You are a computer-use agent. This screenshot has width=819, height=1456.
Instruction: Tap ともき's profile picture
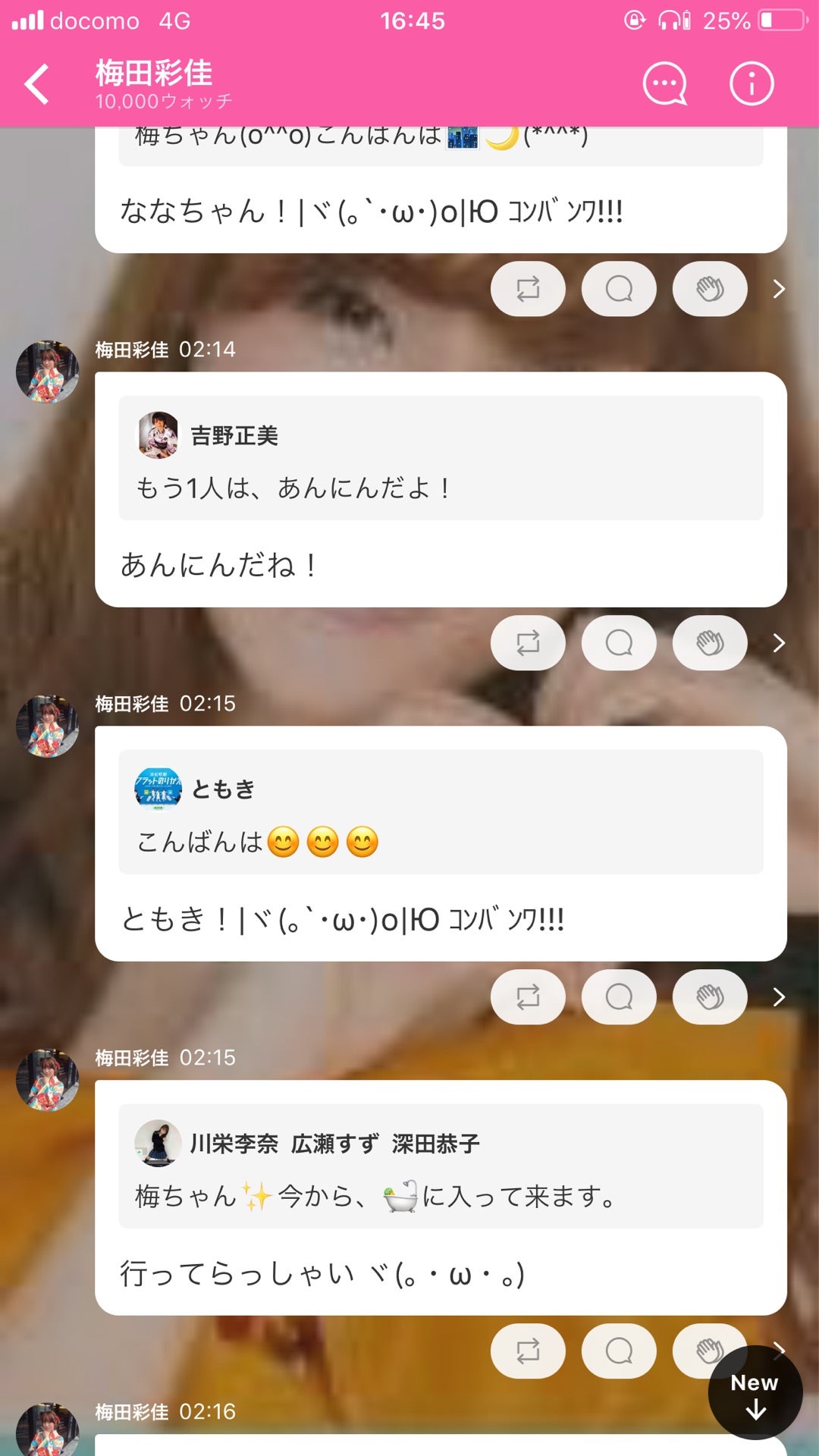click(x=158, y=789)
